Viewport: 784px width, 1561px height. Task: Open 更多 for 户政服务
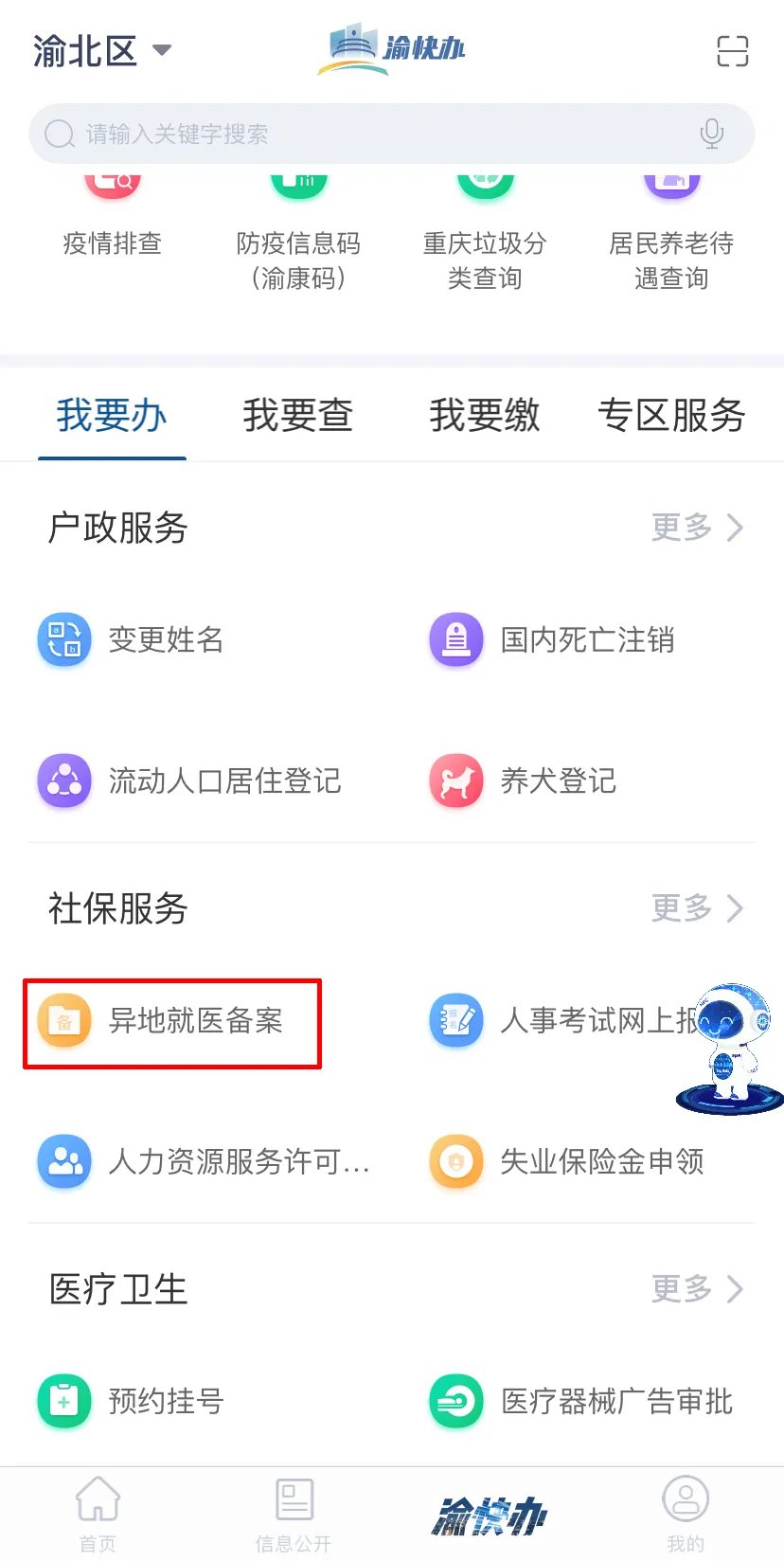coord(696,528)
